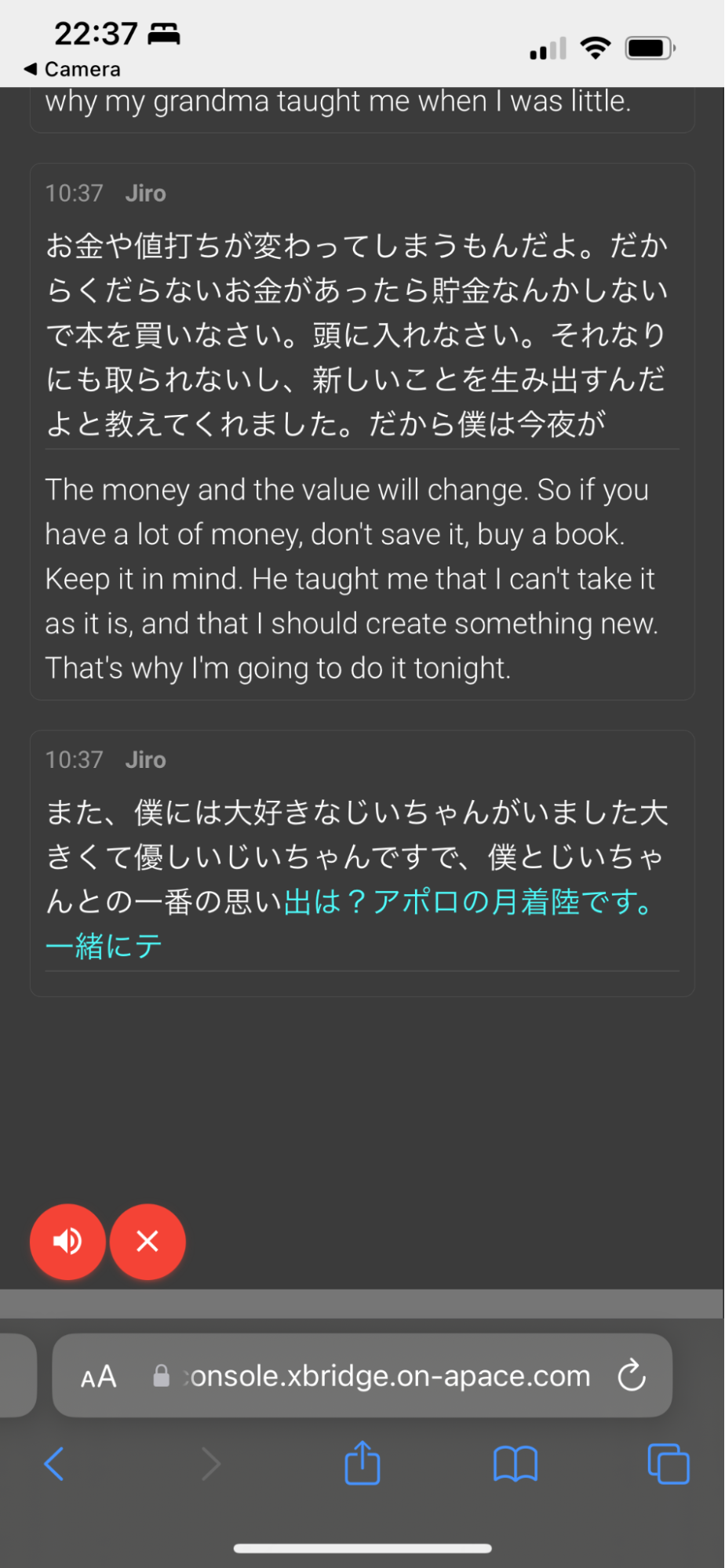The height and width of the screenshot is (1568, 725).
Task: Open Safari bookmarks
Action: click(515, 1464)
